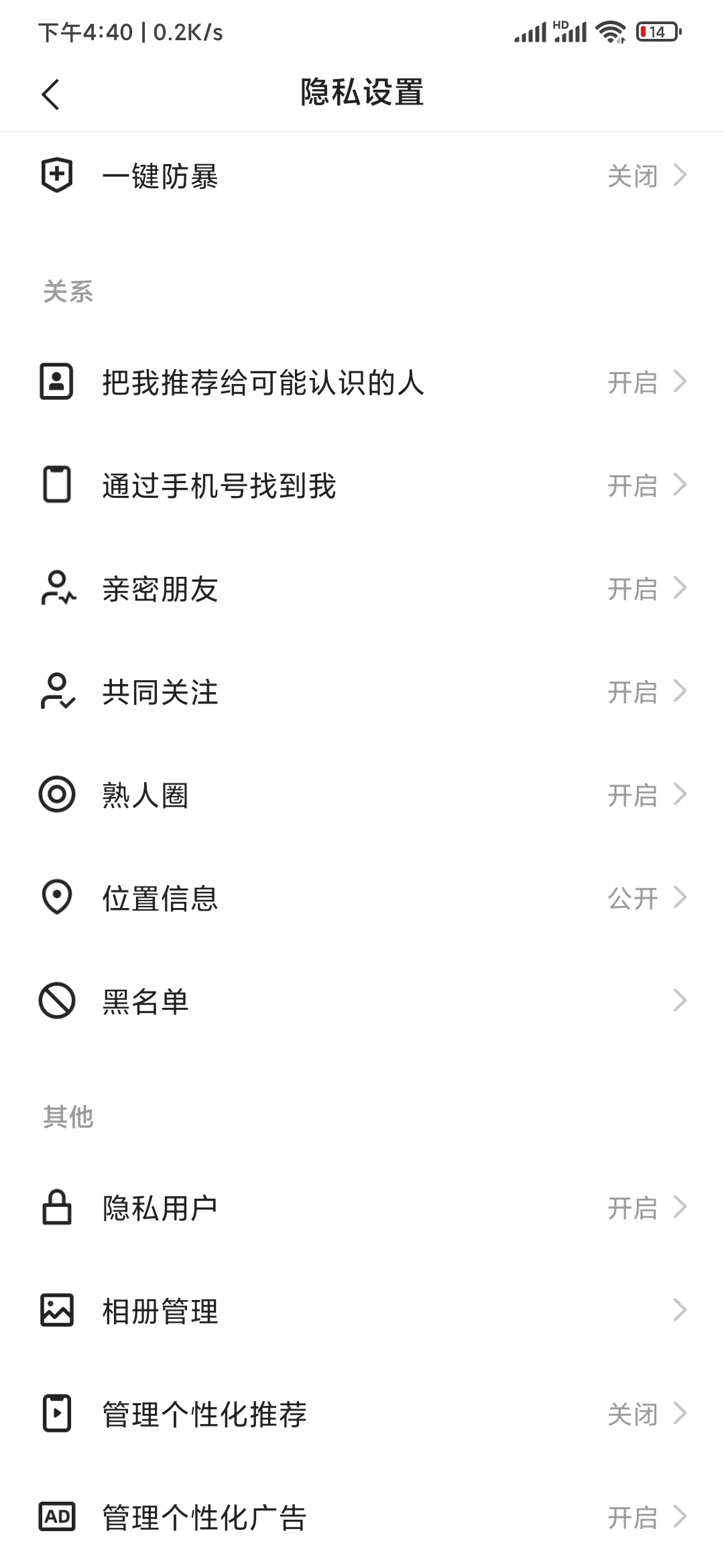The image size is (724, 1568).
Task: Check the battery indicator in status bar
Action: (657, 31)
